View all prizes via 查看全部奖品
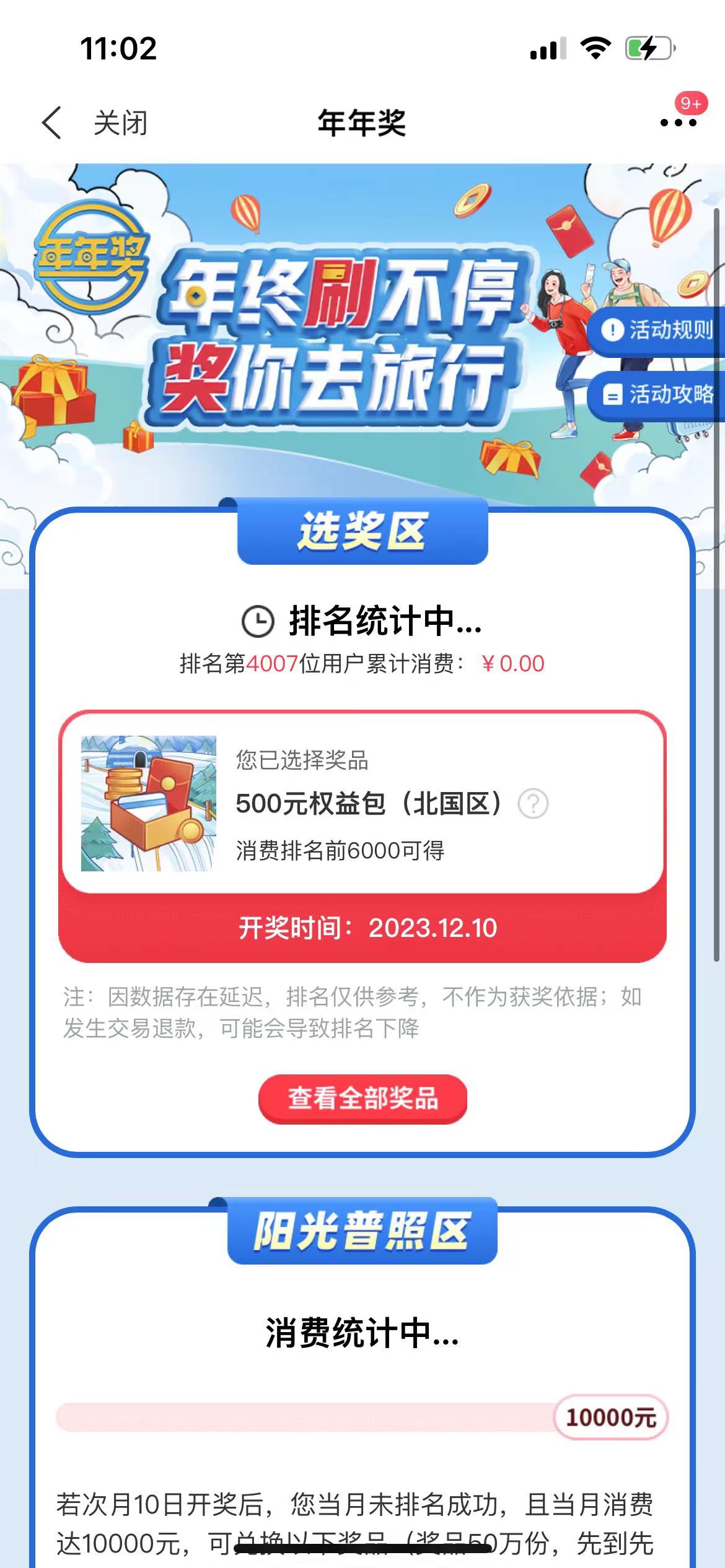This screenshot has width=725, height=1568. point(362,1098)
